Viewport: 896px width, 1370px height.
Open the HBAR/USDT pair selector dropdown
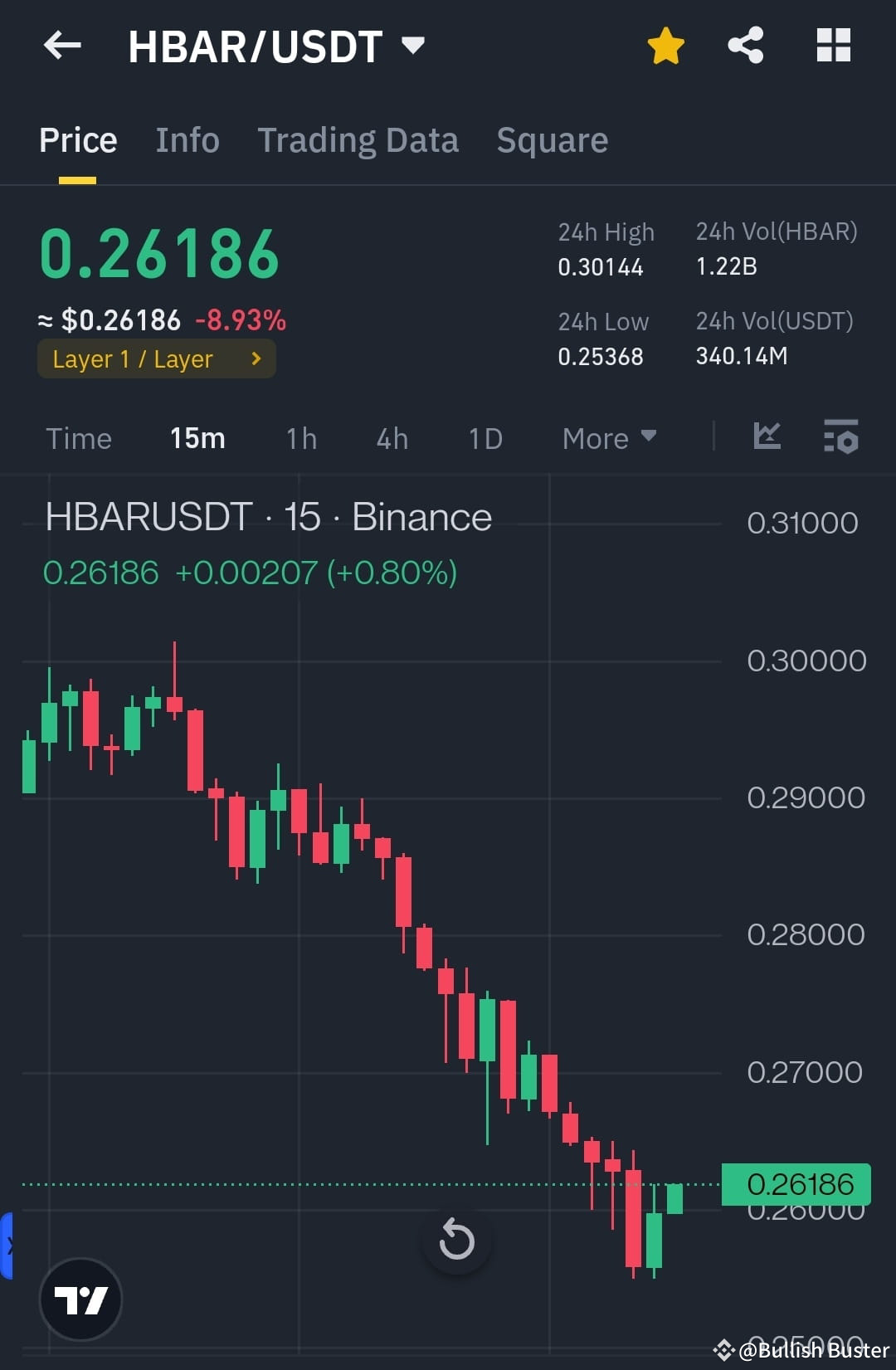pos(412,46)
